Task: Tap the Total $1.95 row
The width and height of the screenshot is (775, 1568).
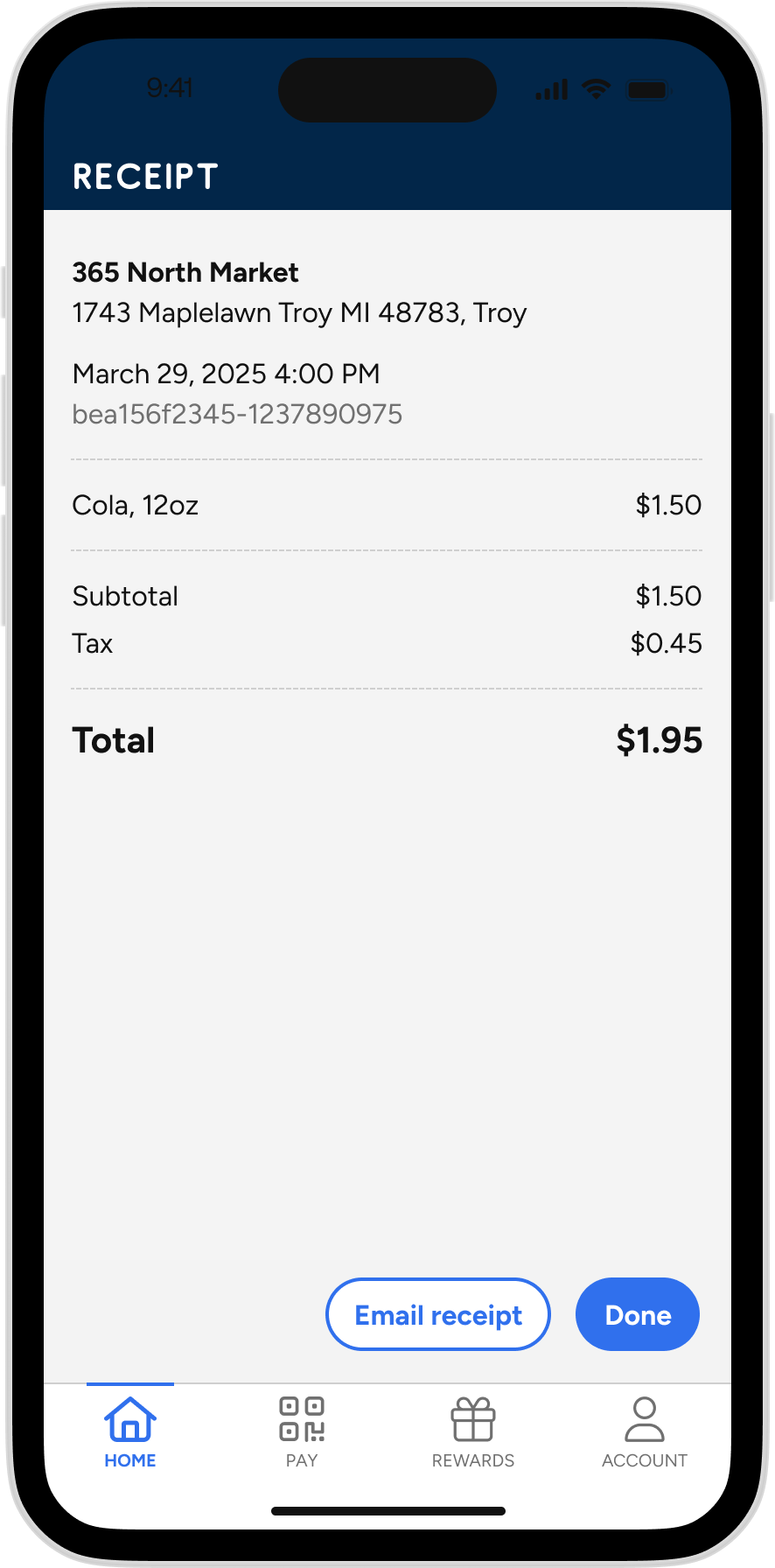Action: click(x=387, y=739)
